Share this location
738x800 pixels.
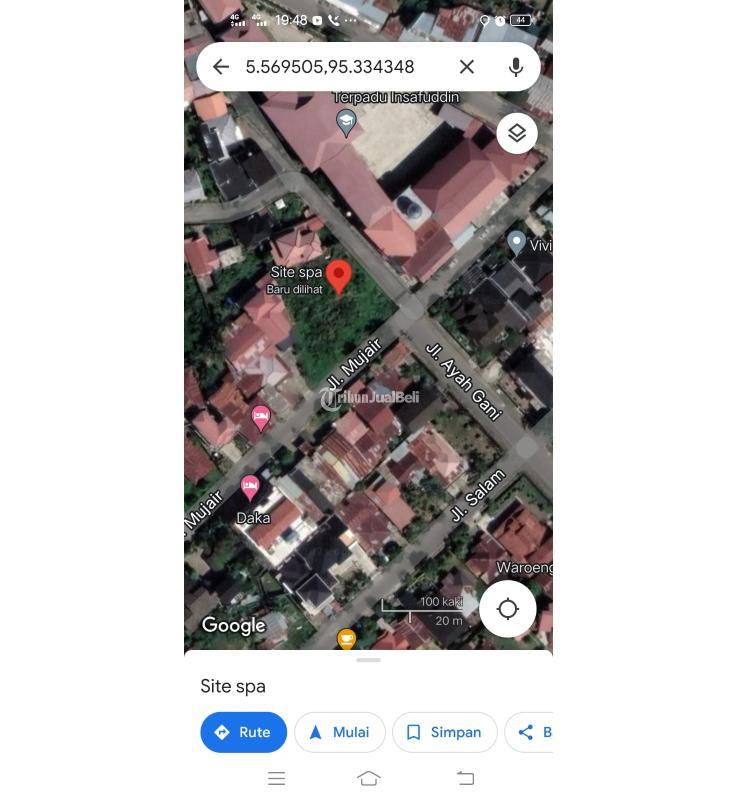point(530,732)
